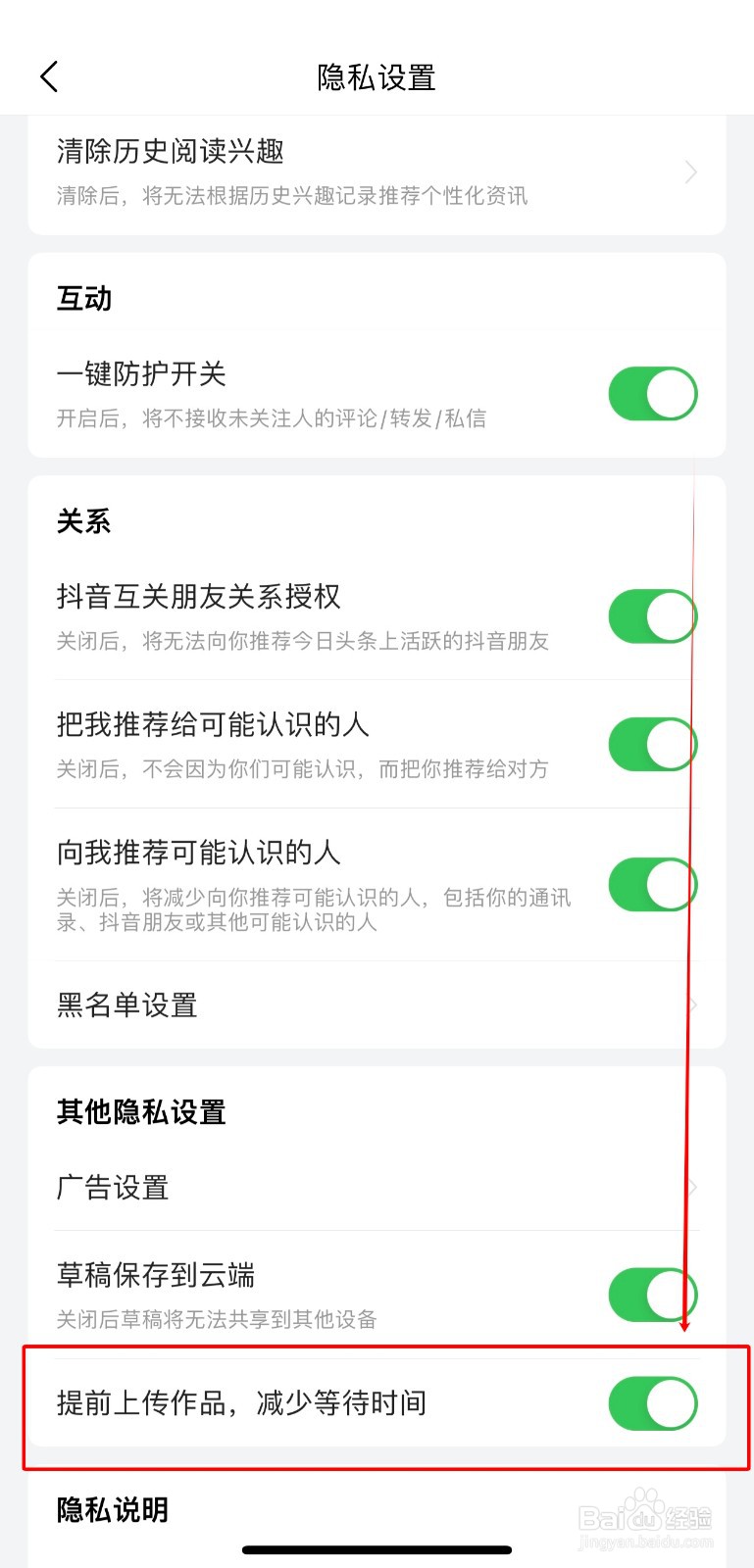Tap the back arrow to exit privacy settings
754x1568 pixels.
49,75
